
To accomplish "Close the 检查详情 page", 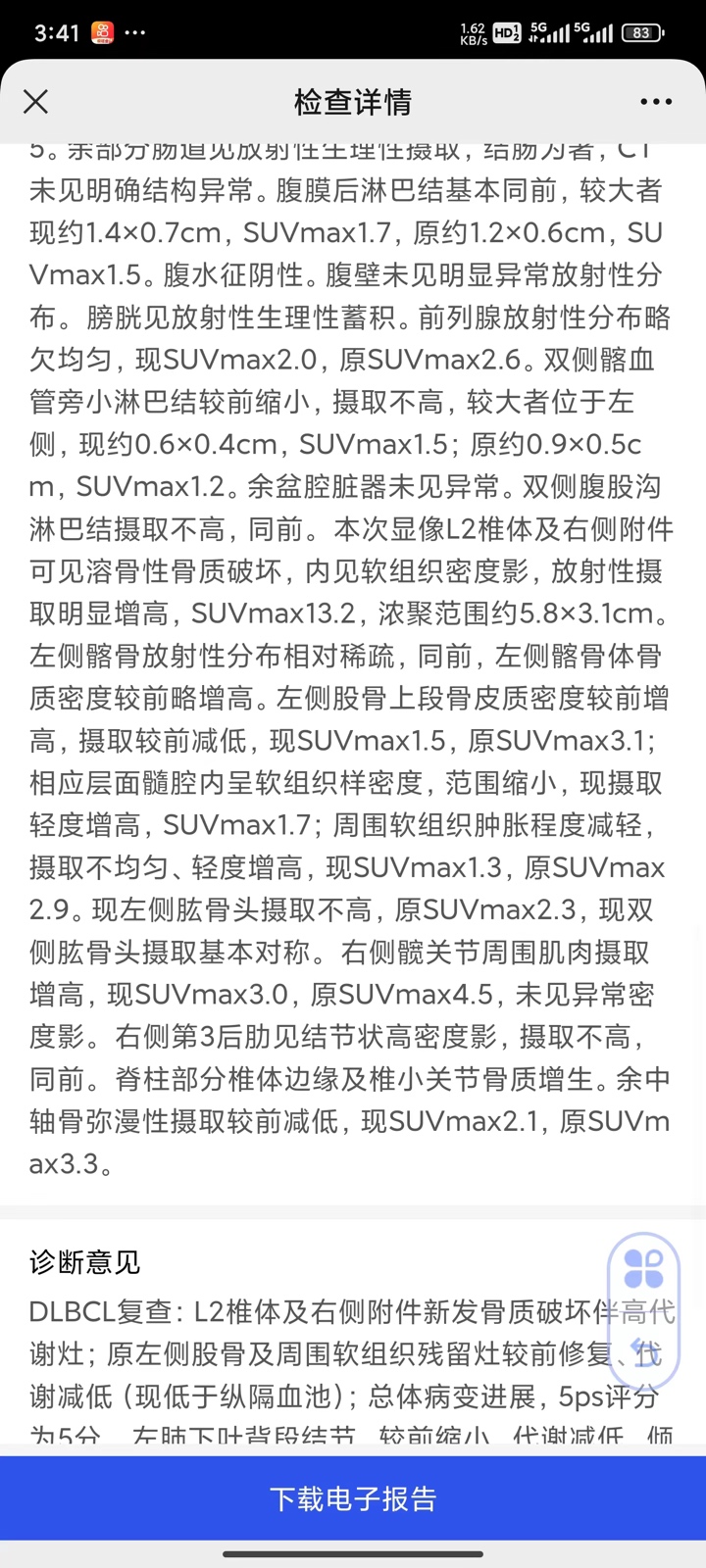I will (x=35, y=102).
